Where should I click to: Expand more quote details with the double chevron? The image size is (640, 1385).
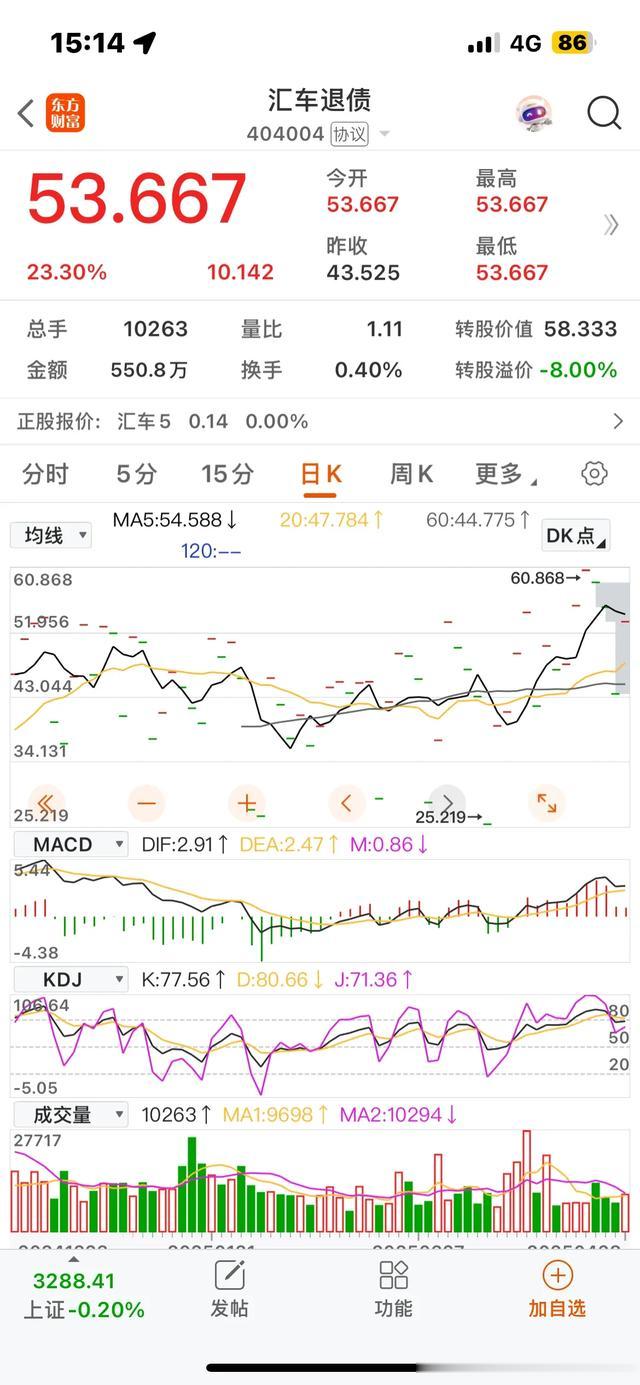click(x=611, y=225)
